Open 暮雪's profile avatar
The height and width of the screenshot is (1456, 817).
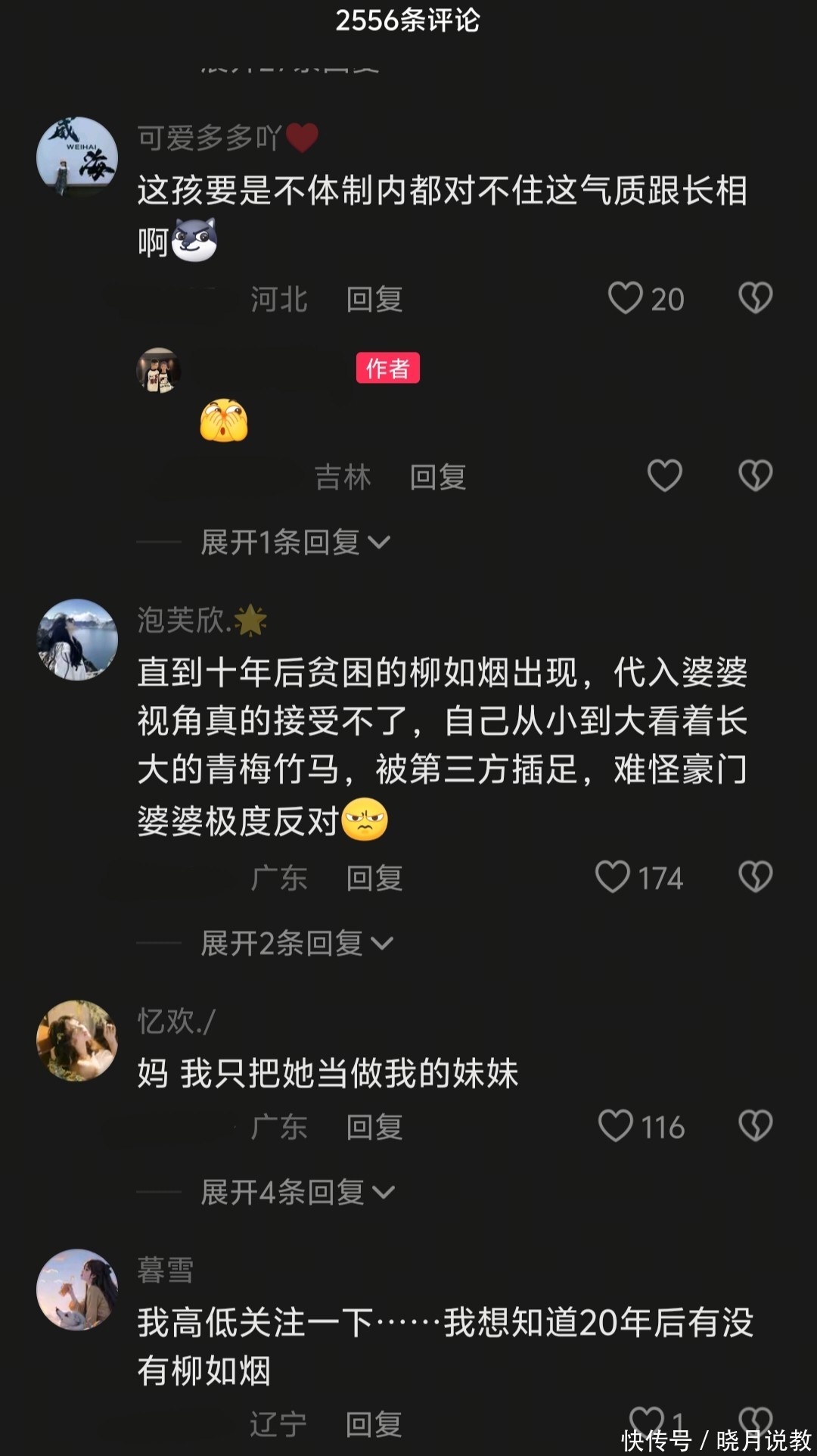tap(77, 1290)
